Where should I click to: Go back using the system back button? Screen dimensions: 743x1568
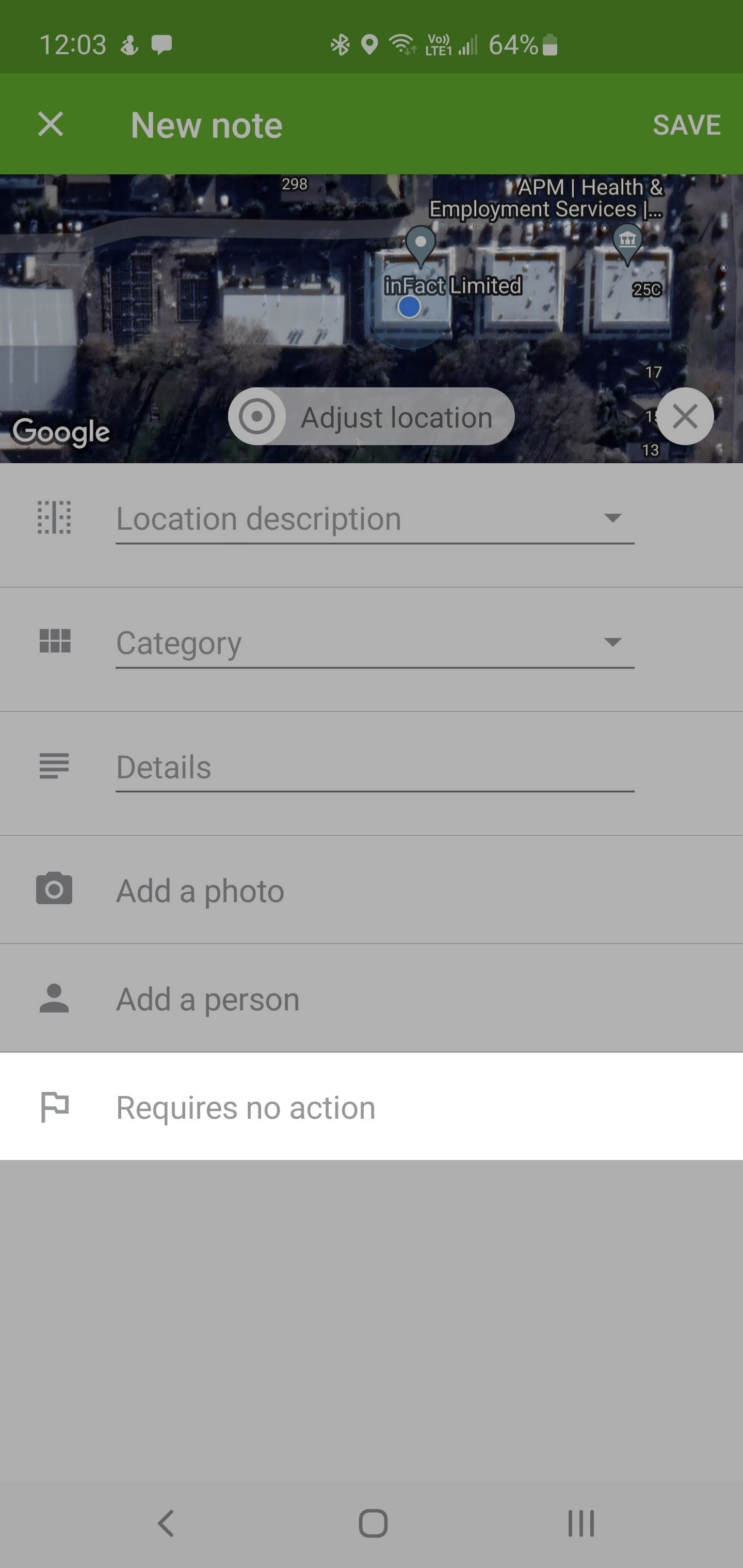tap(166, 1523)
